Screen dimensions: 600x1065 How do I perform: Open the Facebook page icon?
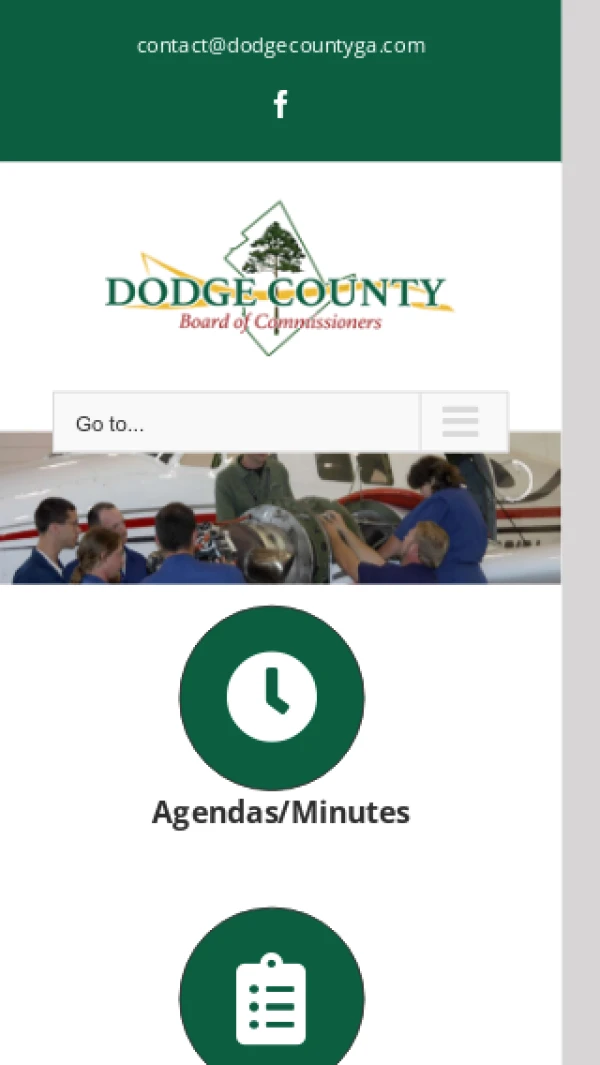pos(281,104)
